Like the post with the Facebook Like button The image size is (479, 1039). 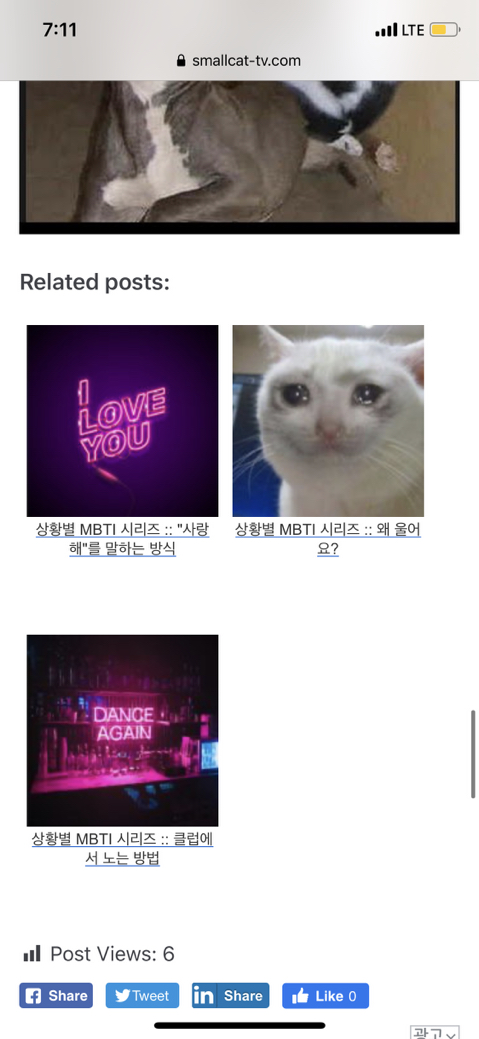pyautogui.click(x=325, y=995)
